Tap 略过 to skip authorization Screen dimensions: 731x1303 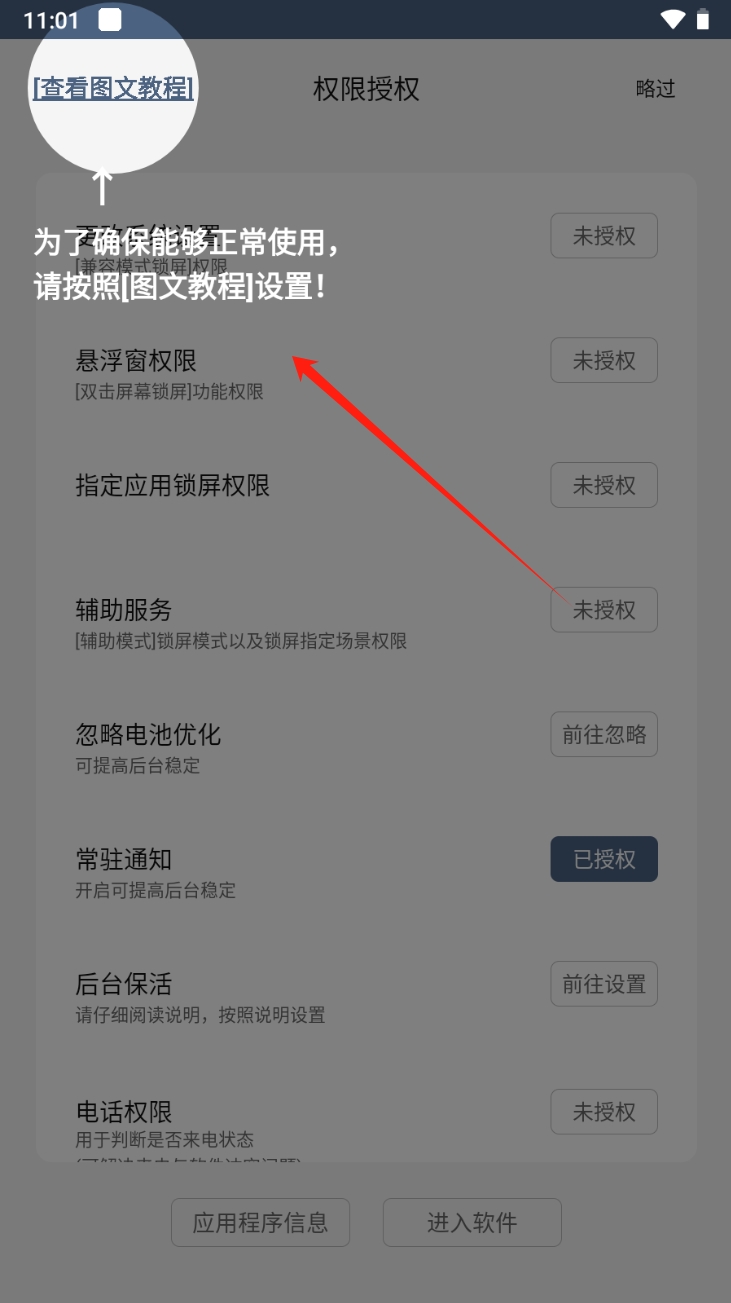(x=655, y=88)
